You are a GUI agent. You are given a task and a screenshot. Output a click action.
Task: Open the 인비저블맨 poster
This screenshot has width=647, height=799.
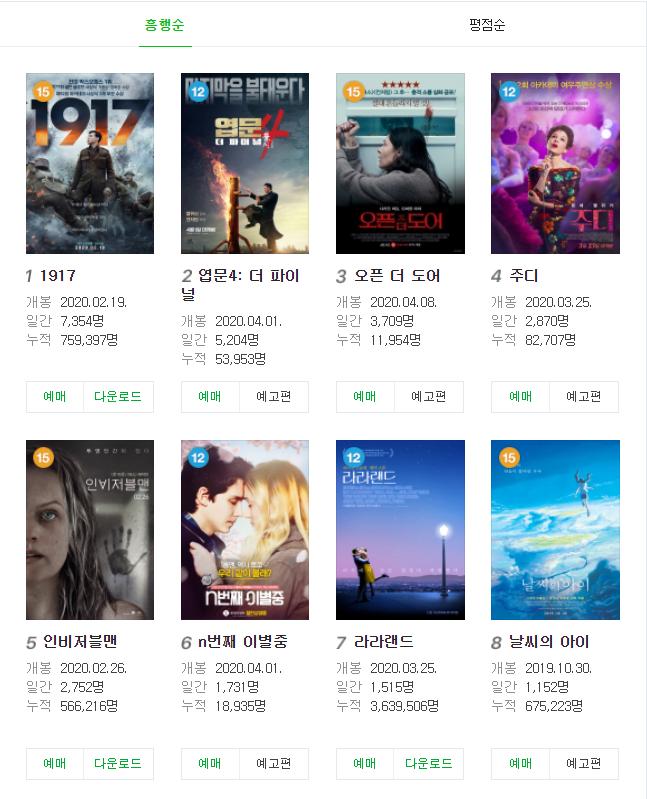pyautogui.click(x=90, y=530)
